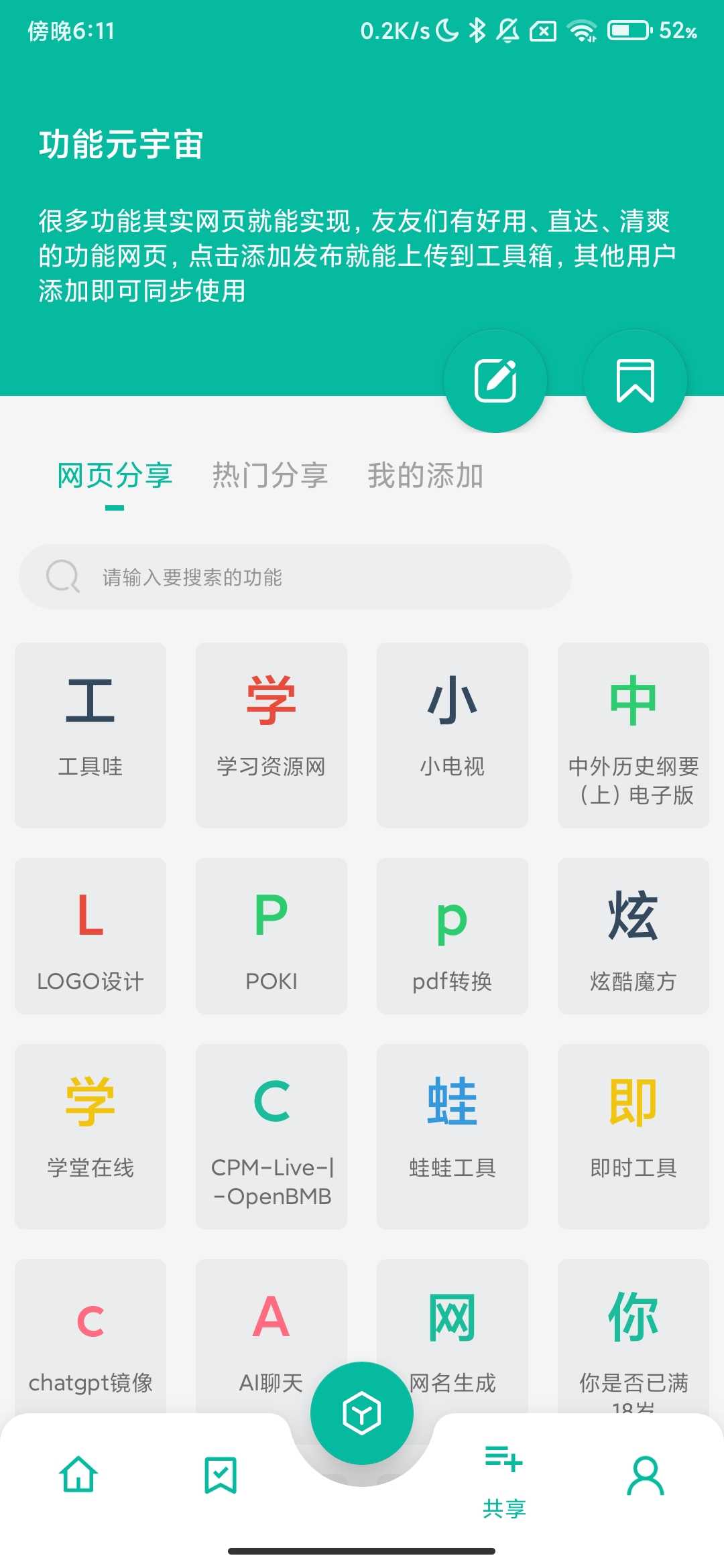
Task: Open the 学习资源网 resource site
Action: [x=271, y=734]
